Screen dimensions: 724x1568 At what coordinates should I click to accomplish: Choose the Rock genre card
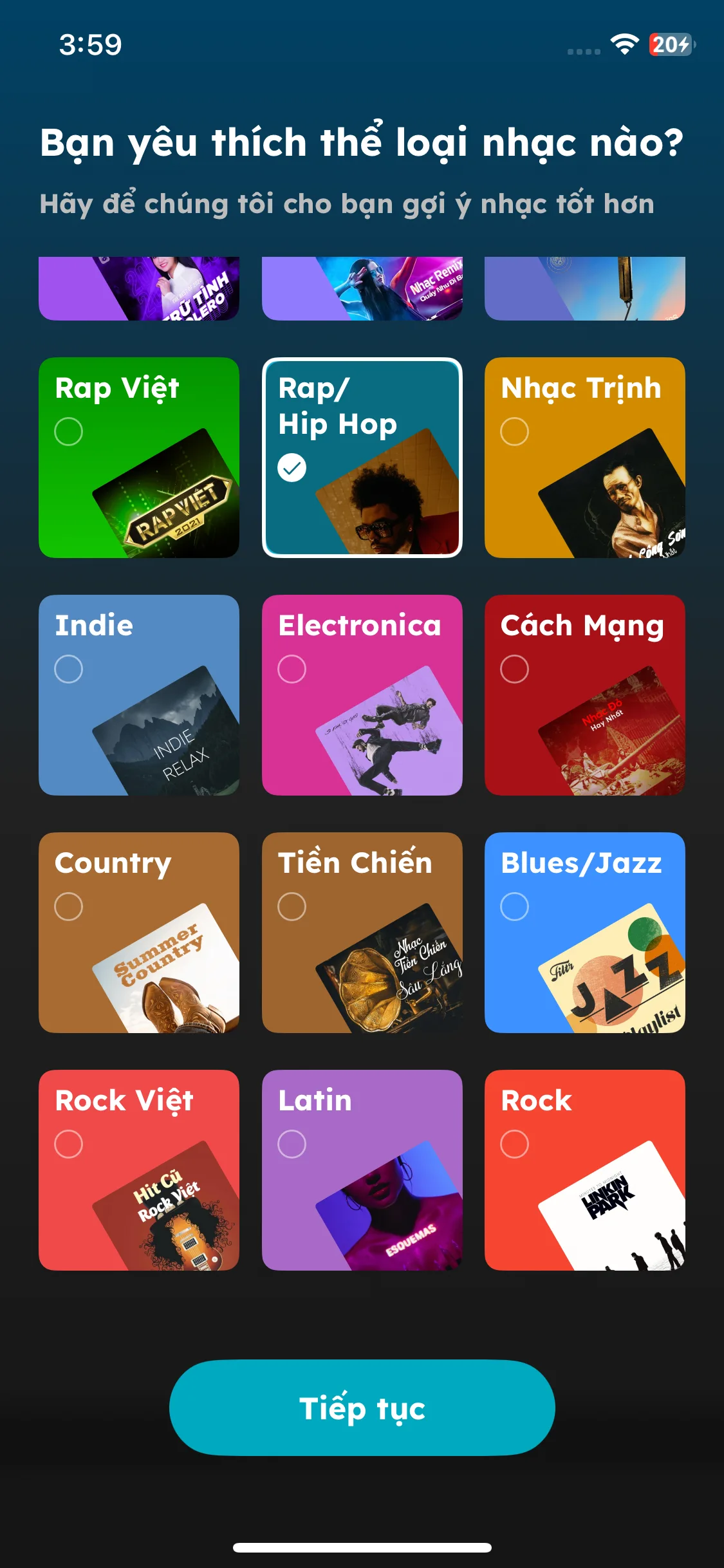tap(584, 1170)
